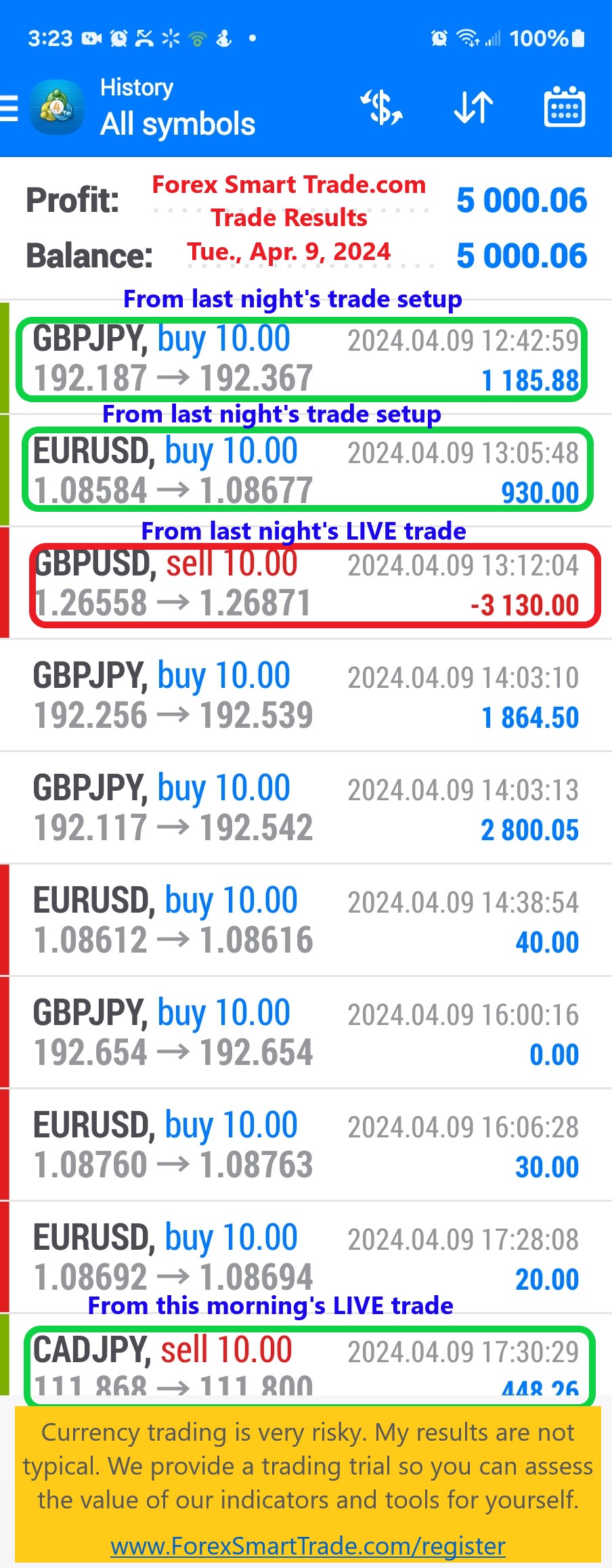Screen dimensions: 612x1568
Task: Open the CADJPY sell trade details
Action: click(x=306, y=1362)
